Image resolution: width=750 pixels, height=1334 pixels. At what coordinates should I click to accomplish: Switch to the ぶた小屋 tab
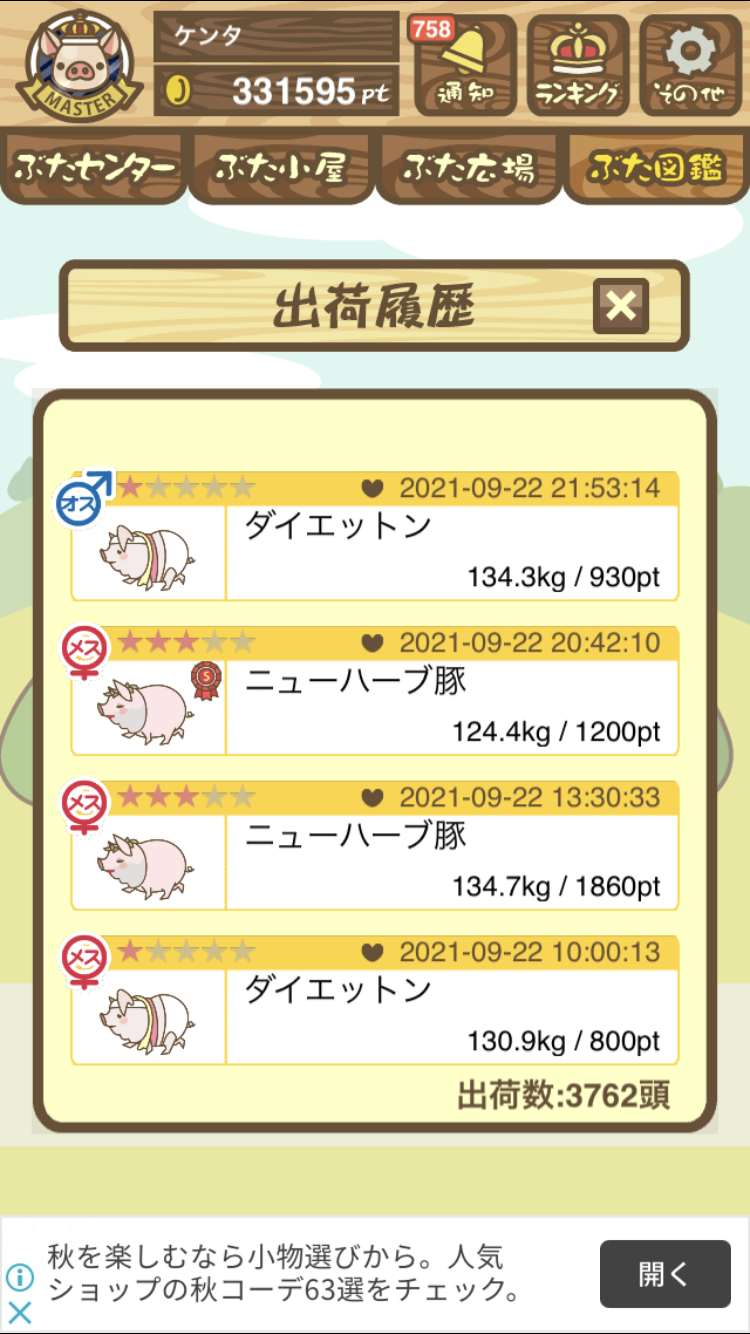point(281,167)
